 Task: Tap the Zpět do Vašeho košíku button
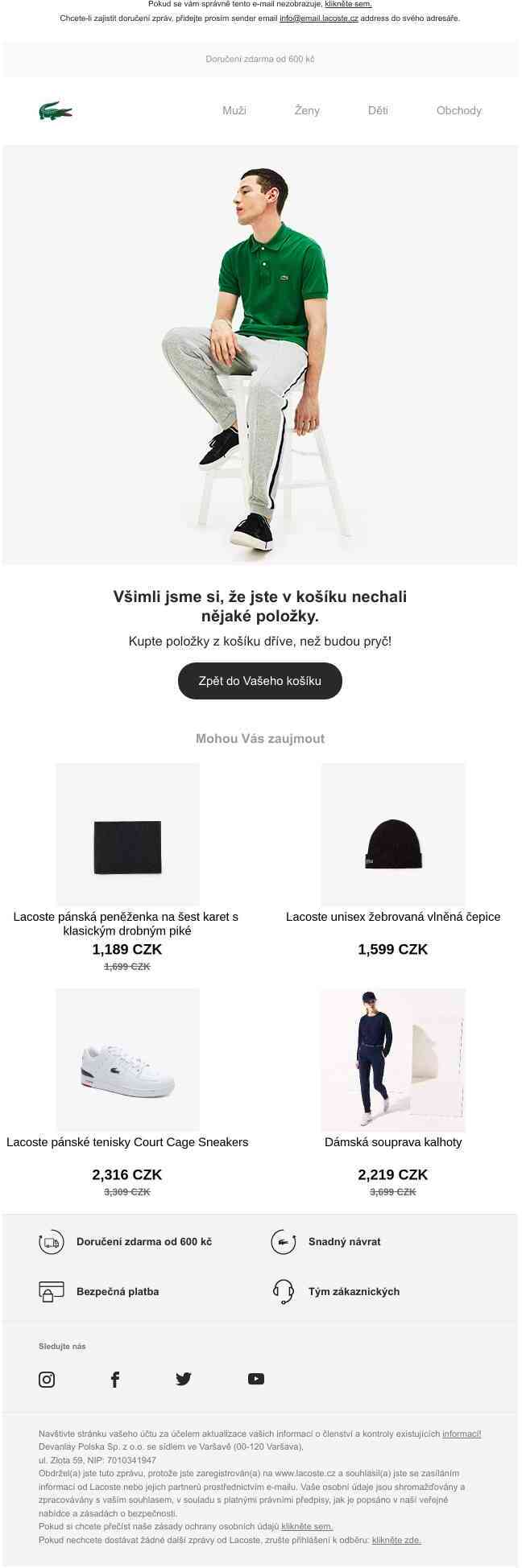point(259,681)
